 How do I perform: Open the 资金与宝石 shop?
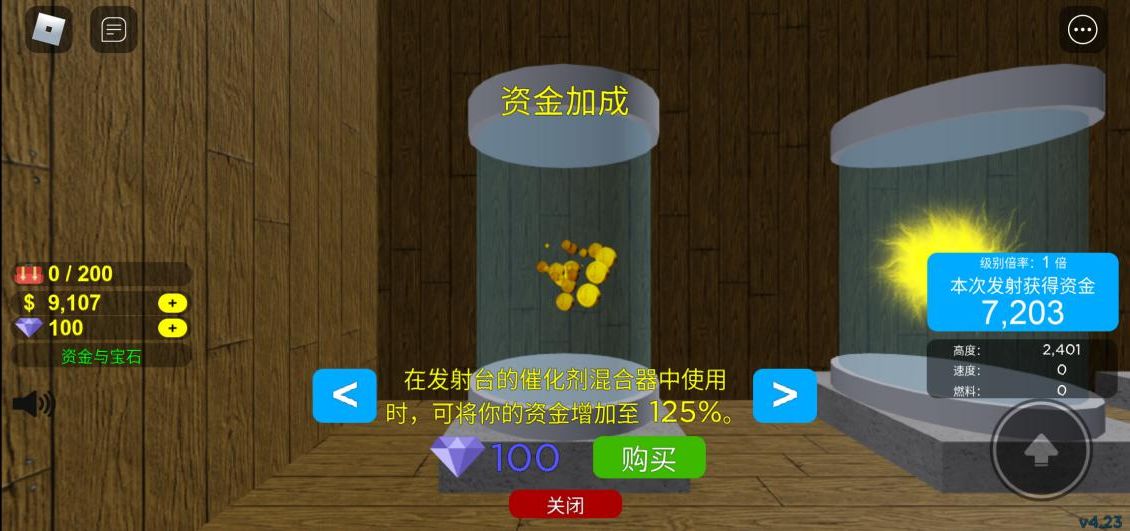point(101,356)
